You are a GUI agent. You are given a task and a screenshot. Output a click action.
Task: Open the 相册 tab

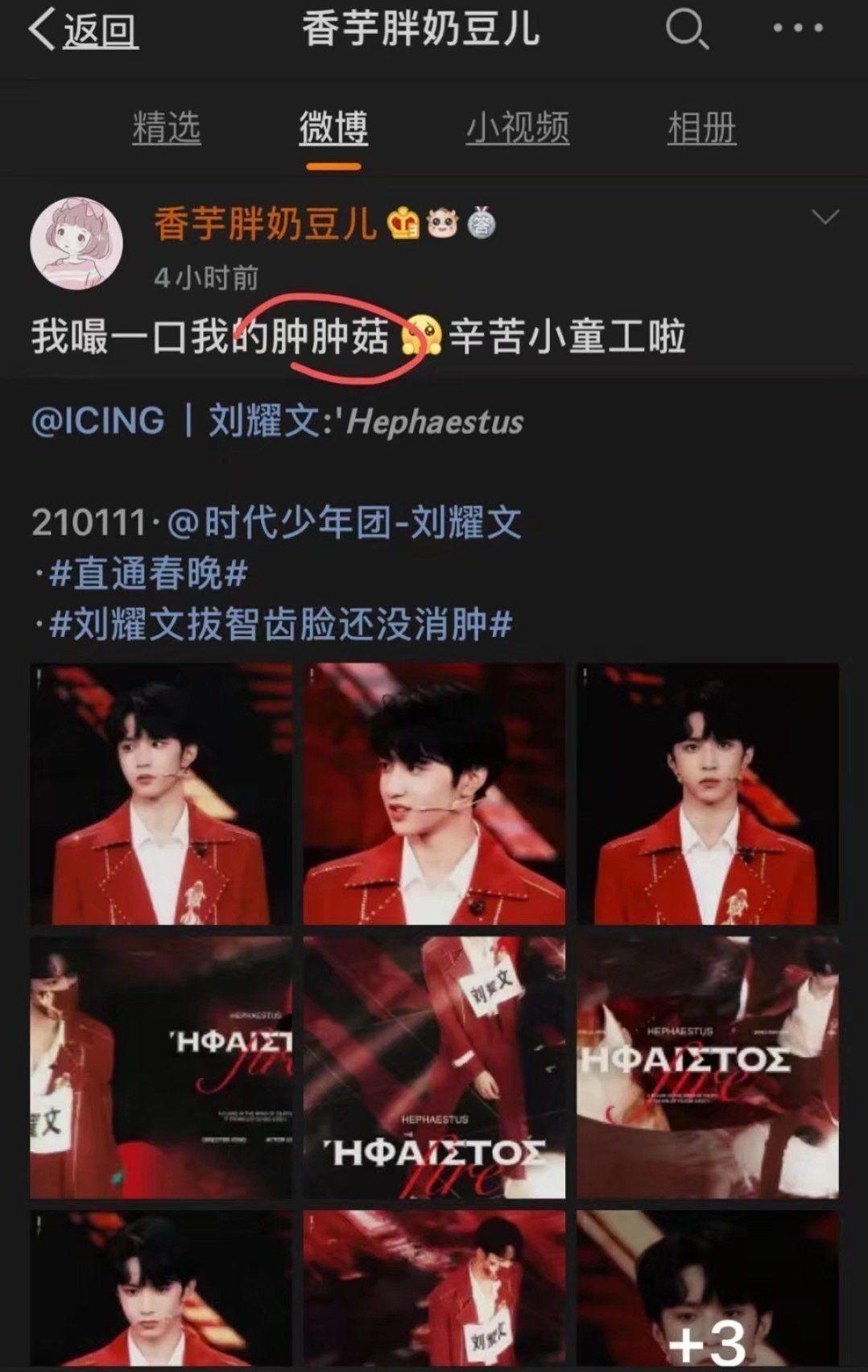[701, 128]
